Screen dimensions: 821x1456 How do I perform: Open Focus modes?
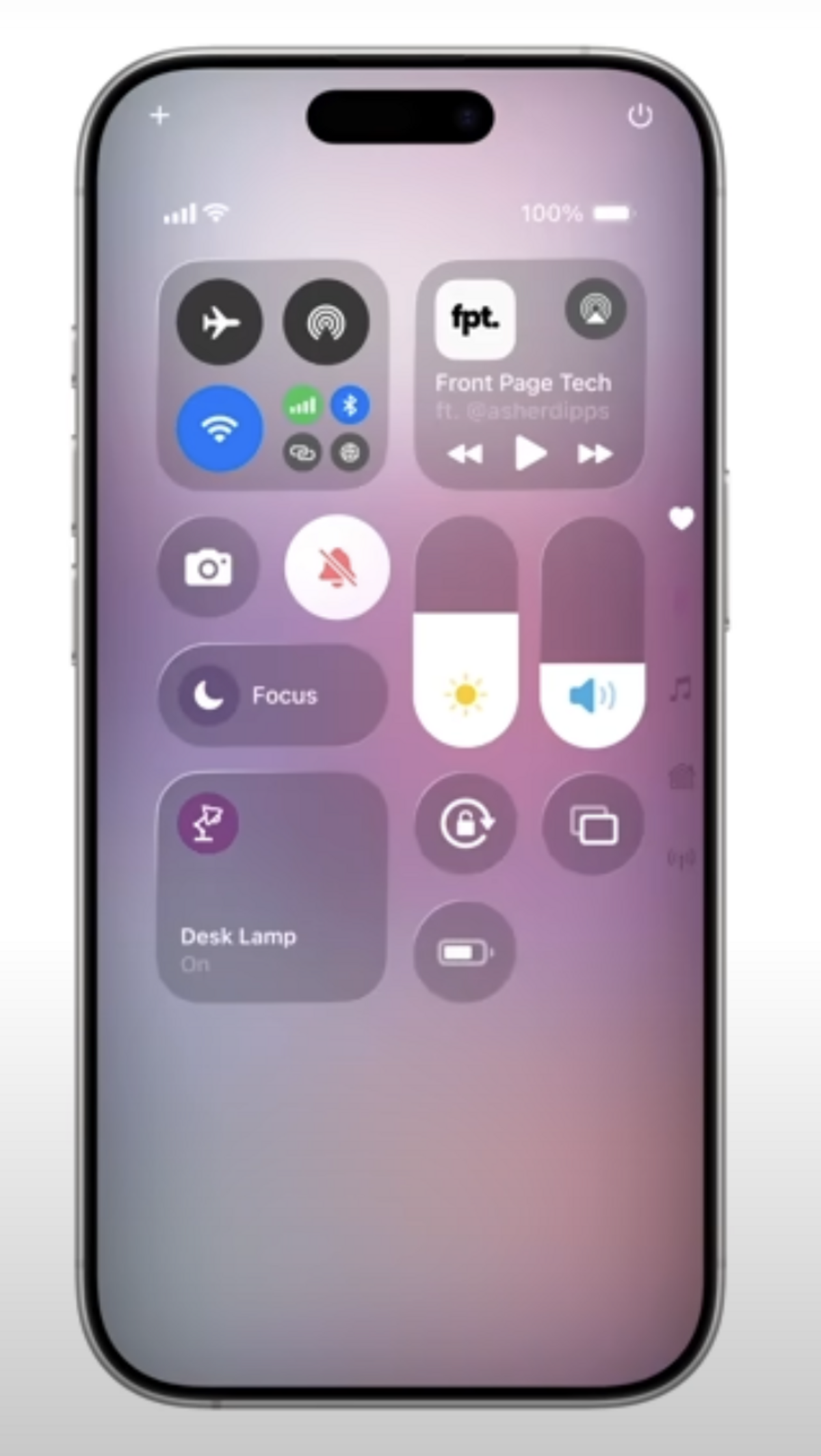272,695
